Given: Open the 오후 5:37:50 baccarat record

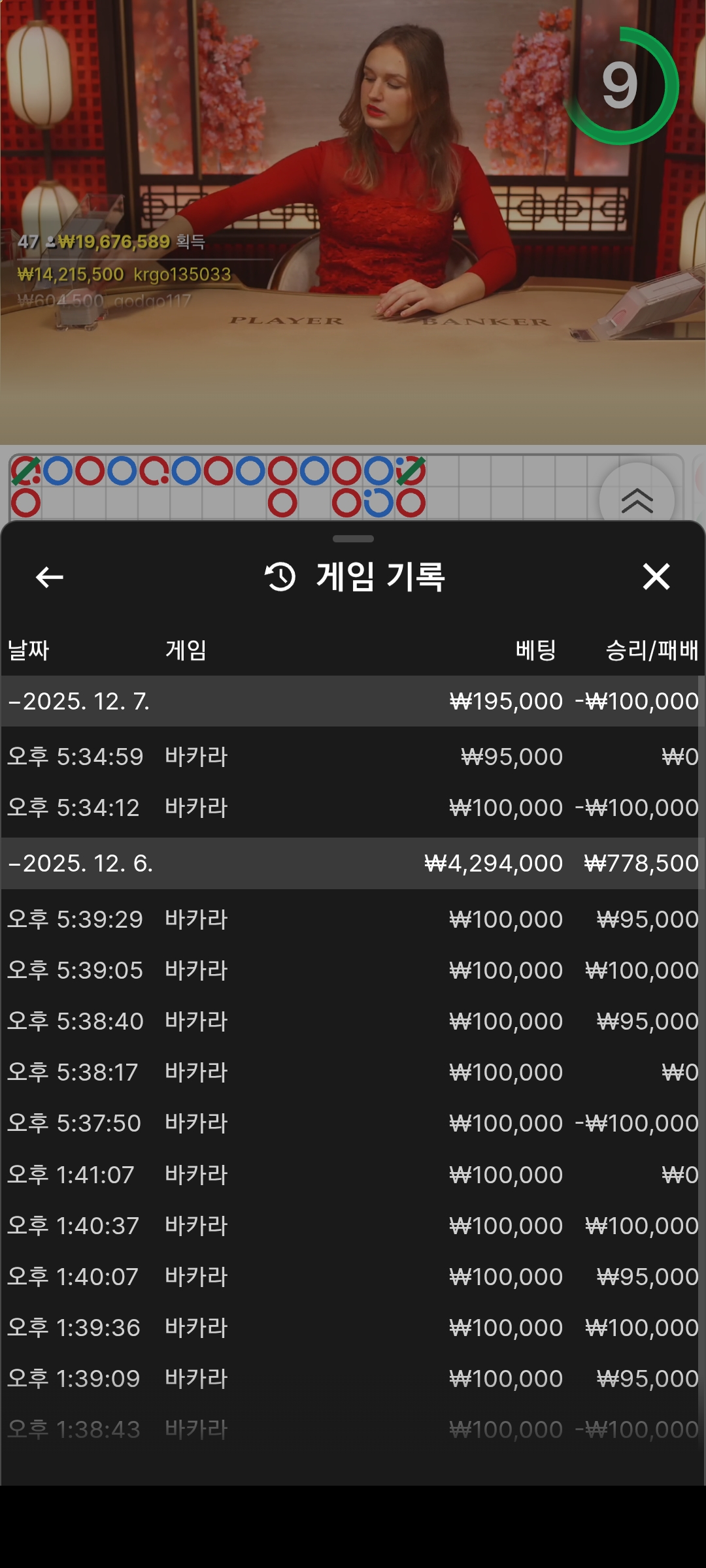Looking at the screenshot, I should [353, 1123].
